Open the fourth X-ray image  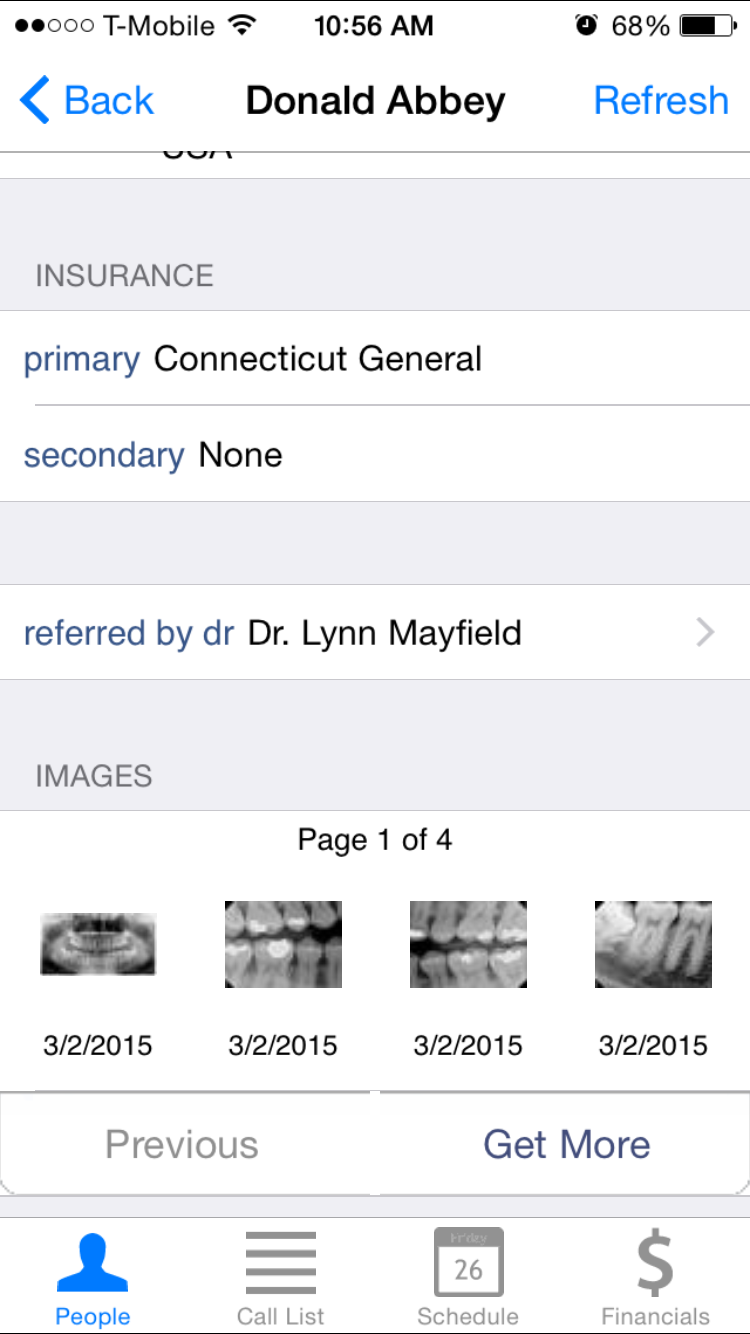tap(653, 944)
